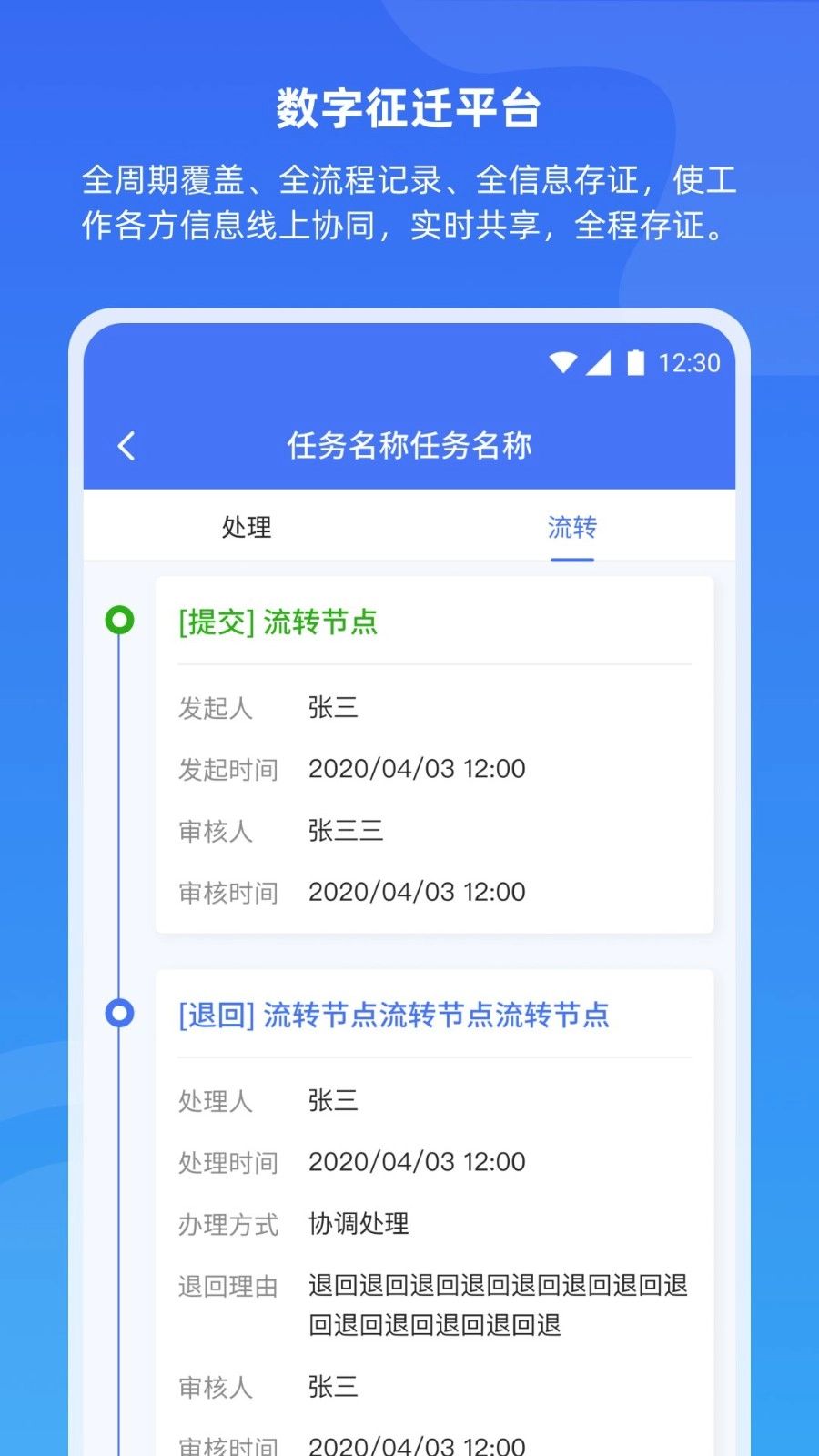Viewport: 819px width, 1456px height.
Task: Tap the 发起时间 timestamp 2020/04/03 12:00
Action: tap(416, 769)
